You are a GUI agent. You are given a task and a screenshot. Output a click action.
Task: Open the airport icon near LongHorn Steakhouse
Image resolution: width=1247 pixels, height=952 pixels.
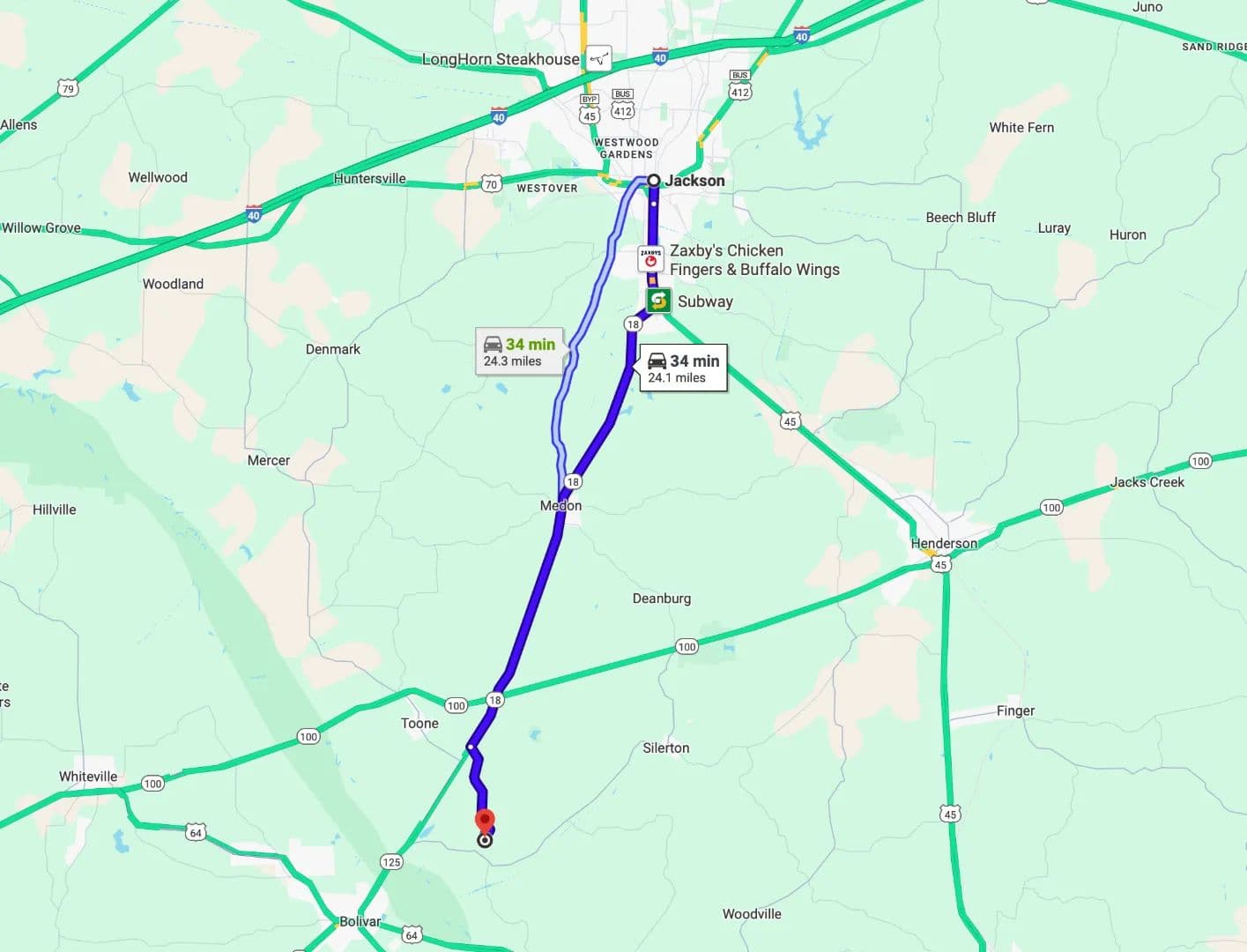click(x=599, y=59)
